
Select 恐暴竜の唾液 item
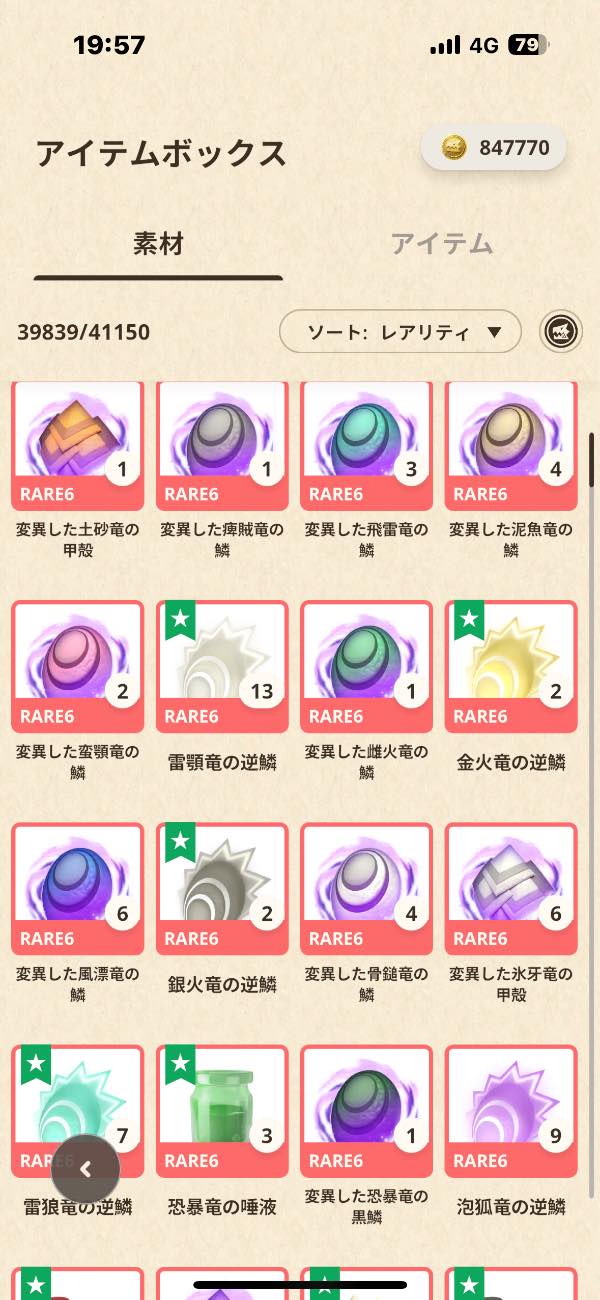[222, 1111]
